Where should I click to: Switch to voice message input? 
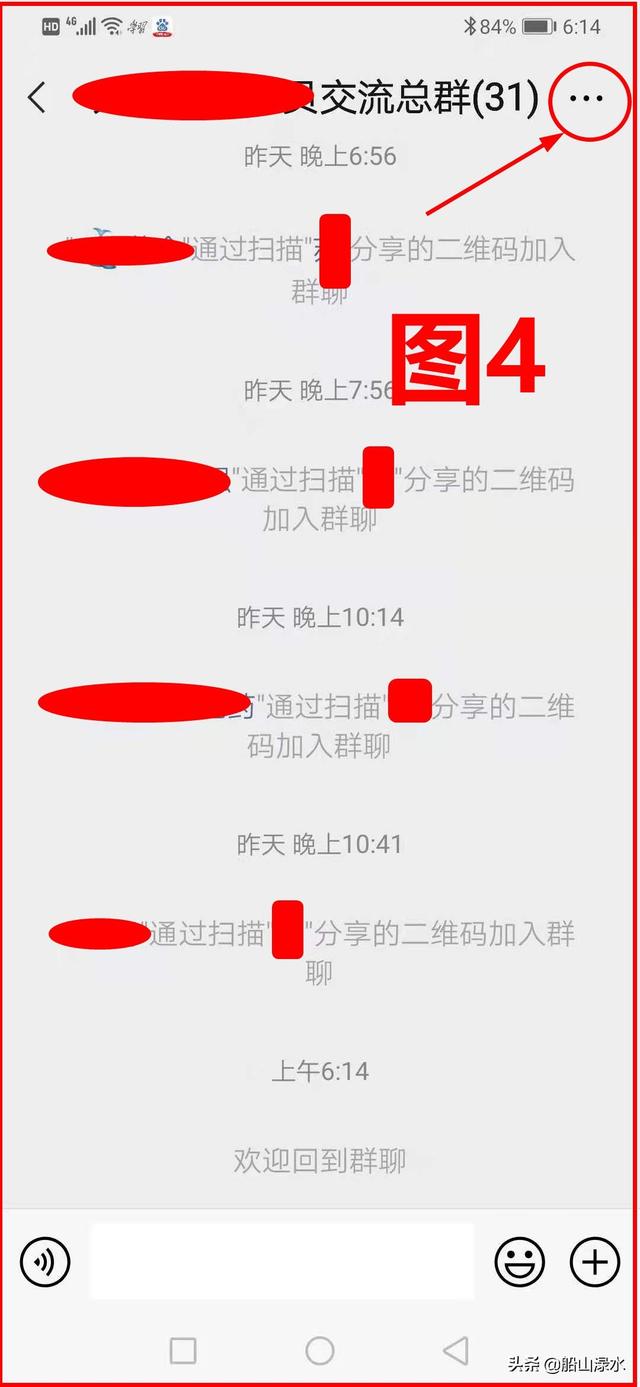click(x=45, y=1261)
